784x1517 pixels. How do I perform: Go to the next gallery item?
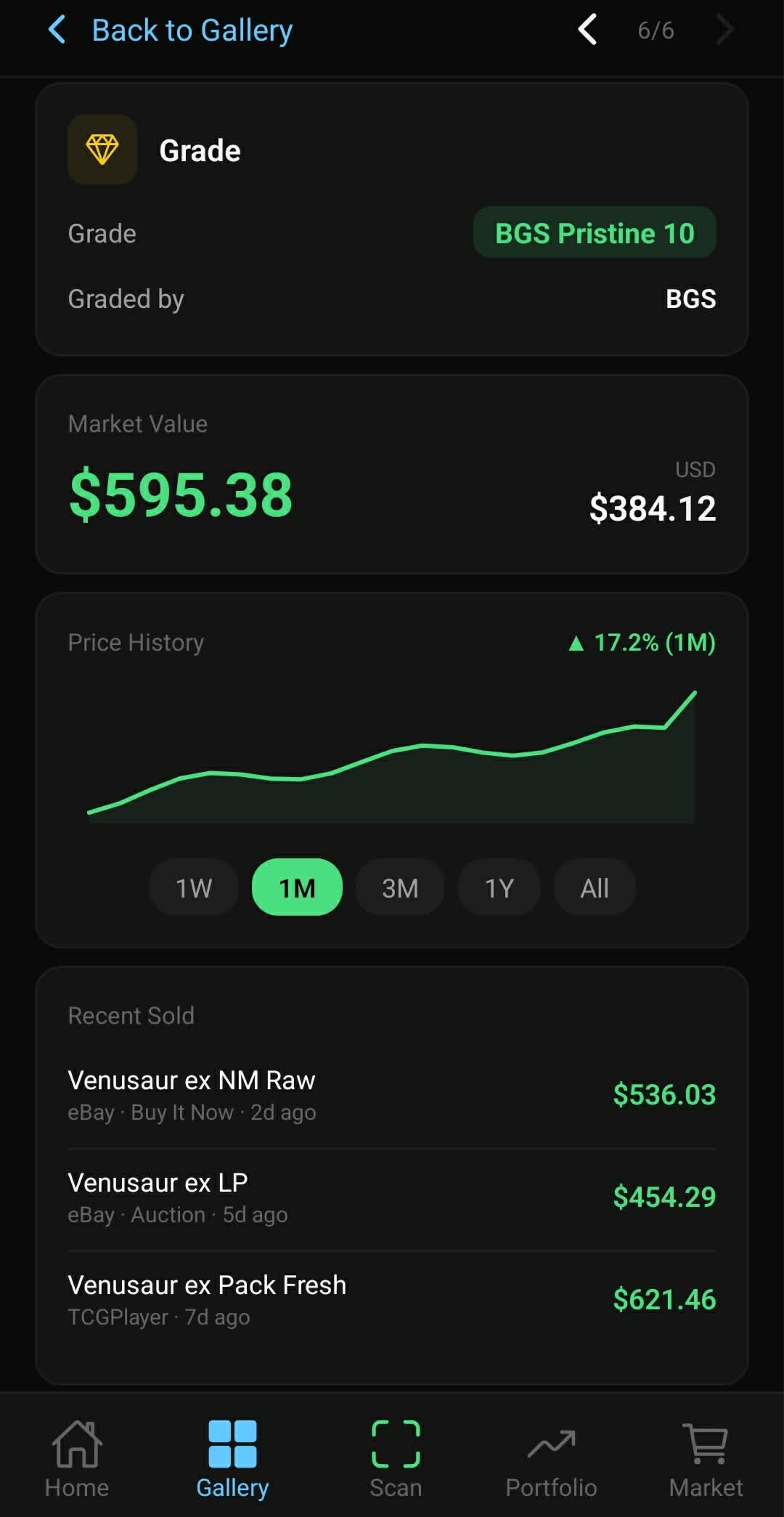(x=724, y=30)
